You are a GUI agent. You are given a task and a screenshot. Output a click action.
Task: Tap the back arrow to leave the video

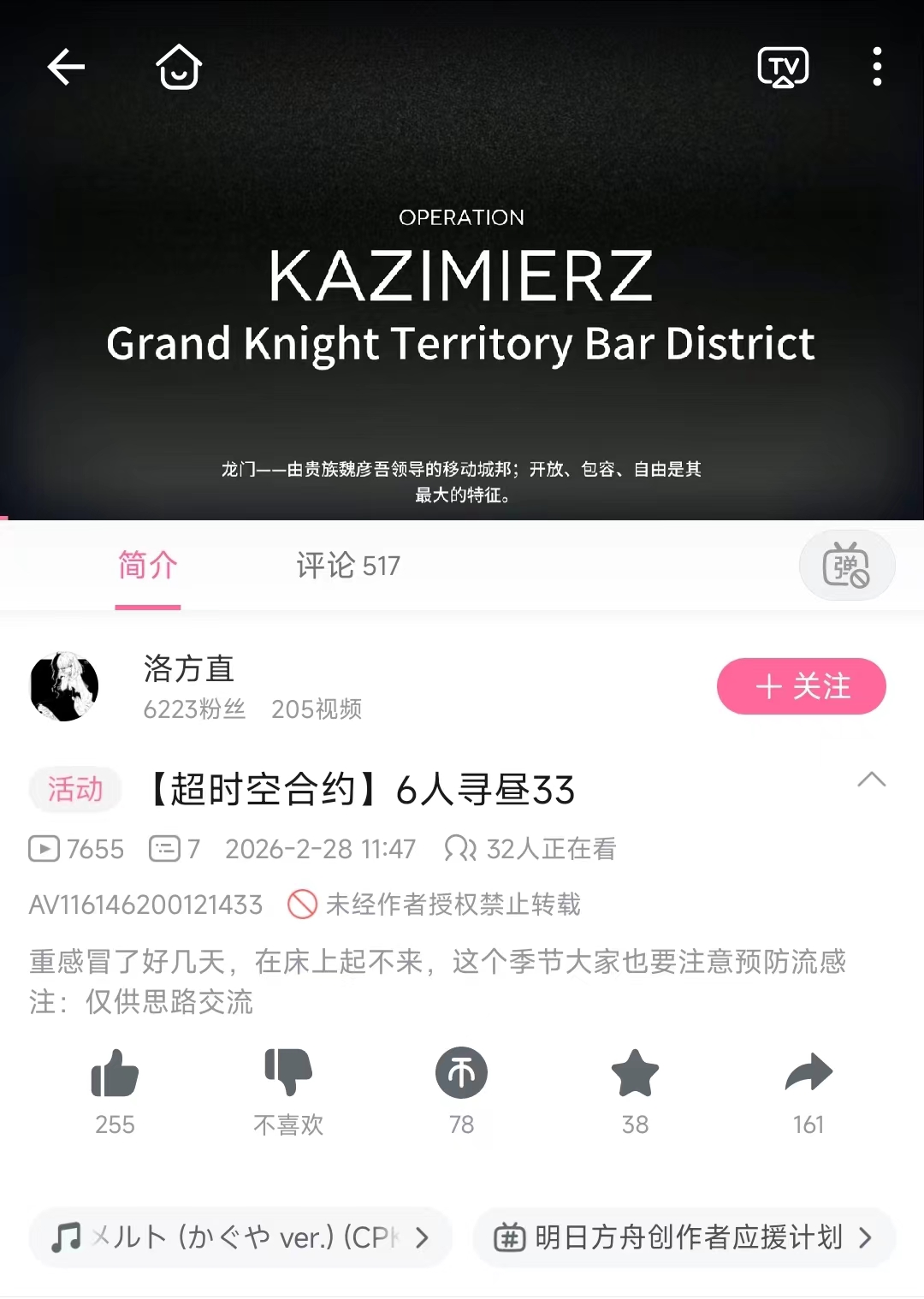(65, 67)
